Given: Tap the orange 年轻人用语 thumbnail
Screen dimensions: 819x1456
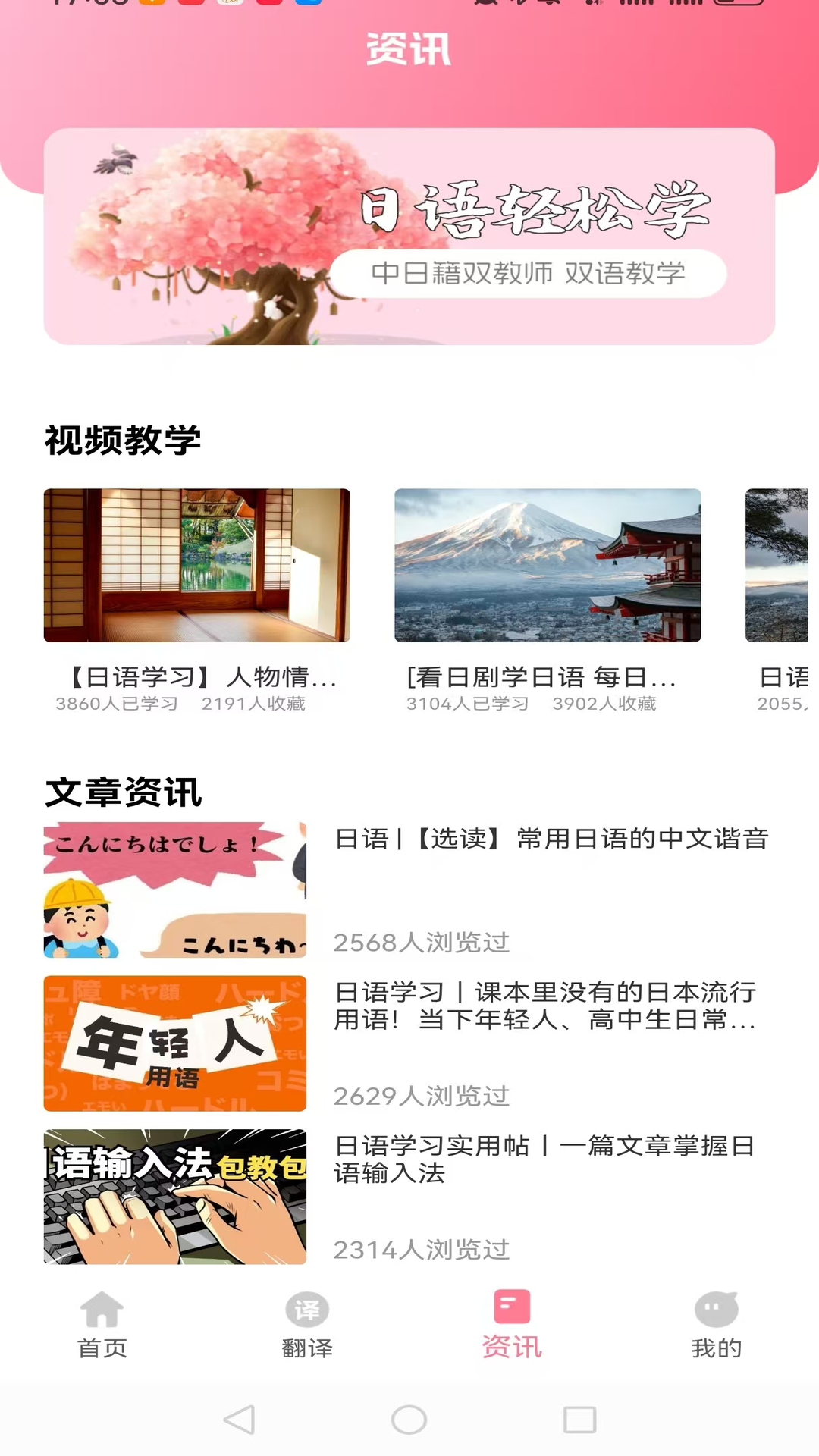Looking at the screenshot, I should [x=174, y=1043].
